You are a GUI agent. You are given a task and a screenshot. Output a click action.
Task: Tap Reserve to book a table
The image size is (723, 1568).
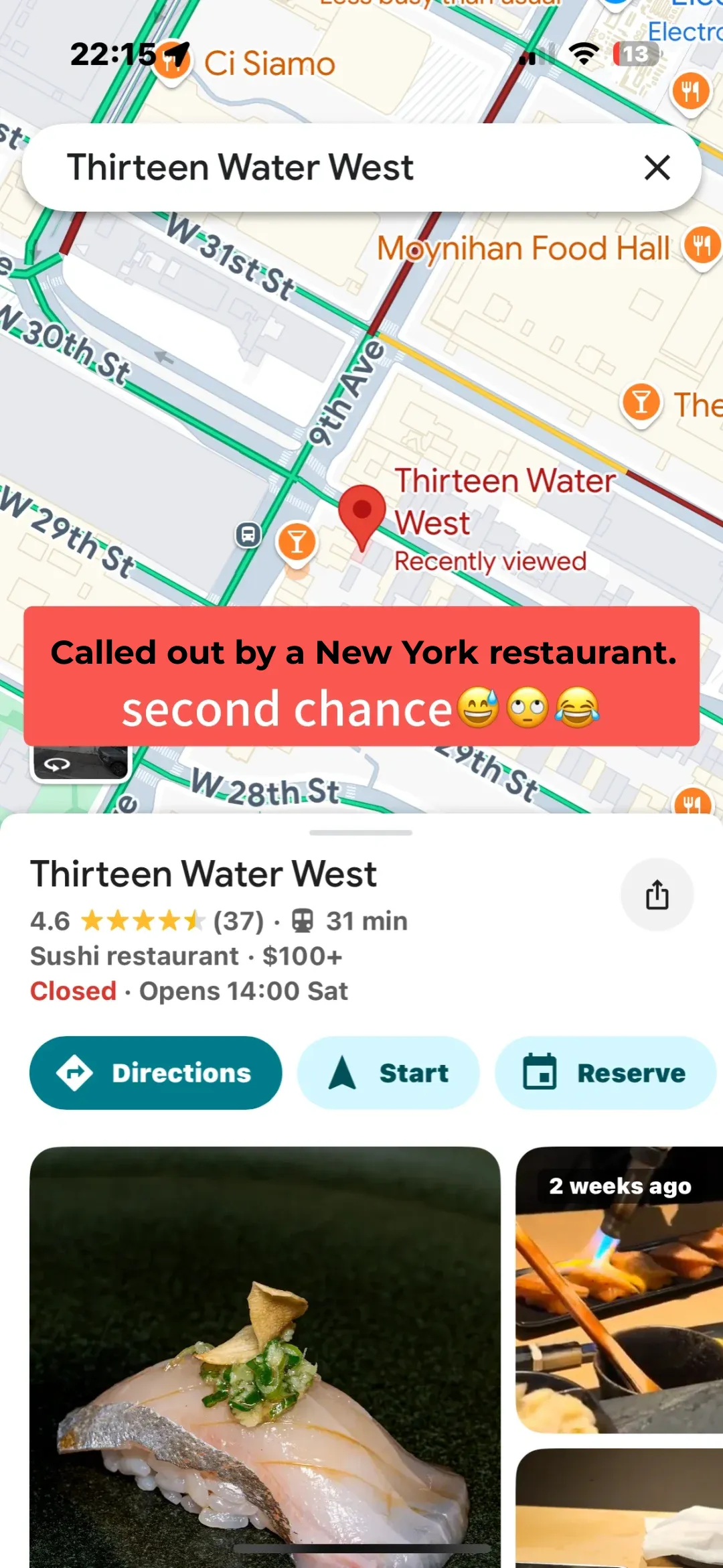605,1072
